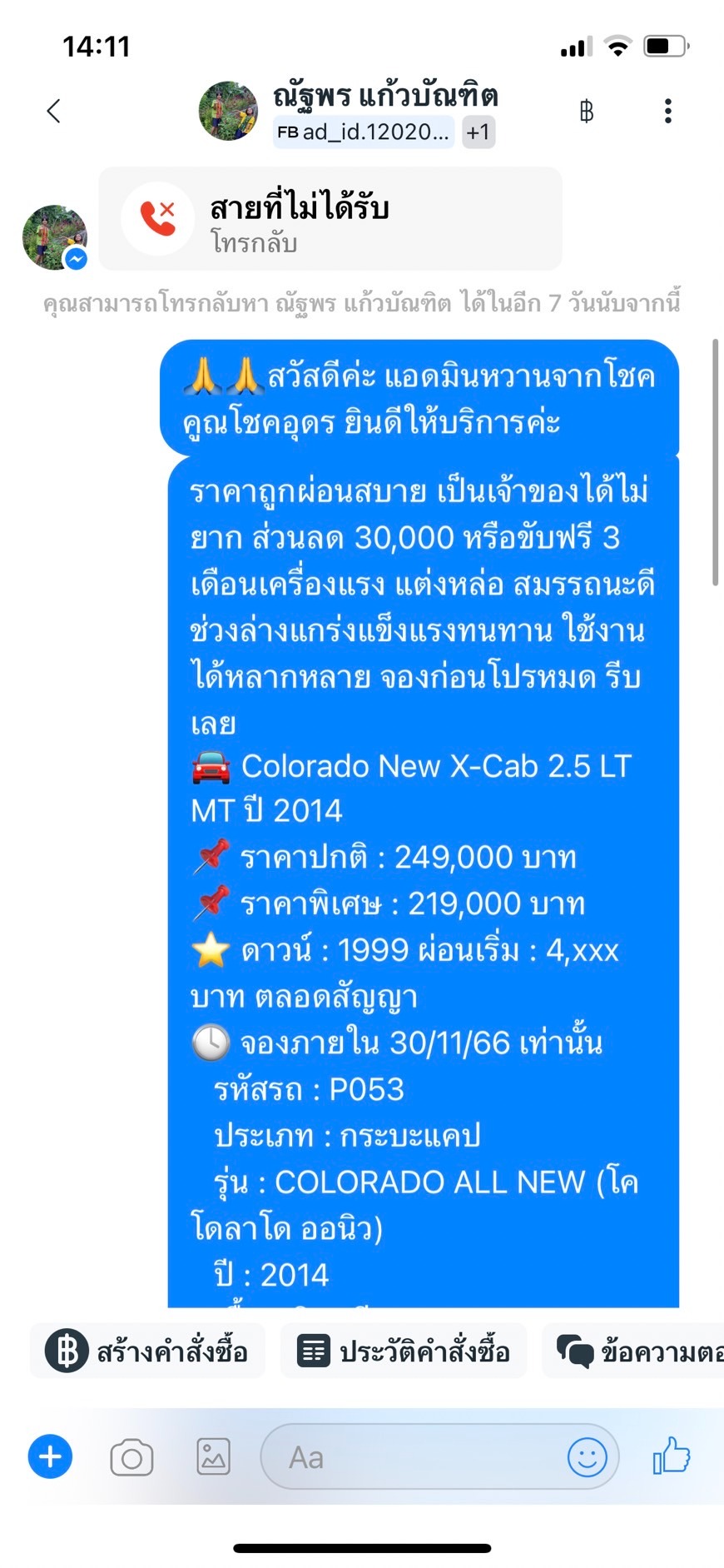This screenshot has width=724, height=1568.
Task: Tap the FB ad_id label chip
Action: click(364, 132)
